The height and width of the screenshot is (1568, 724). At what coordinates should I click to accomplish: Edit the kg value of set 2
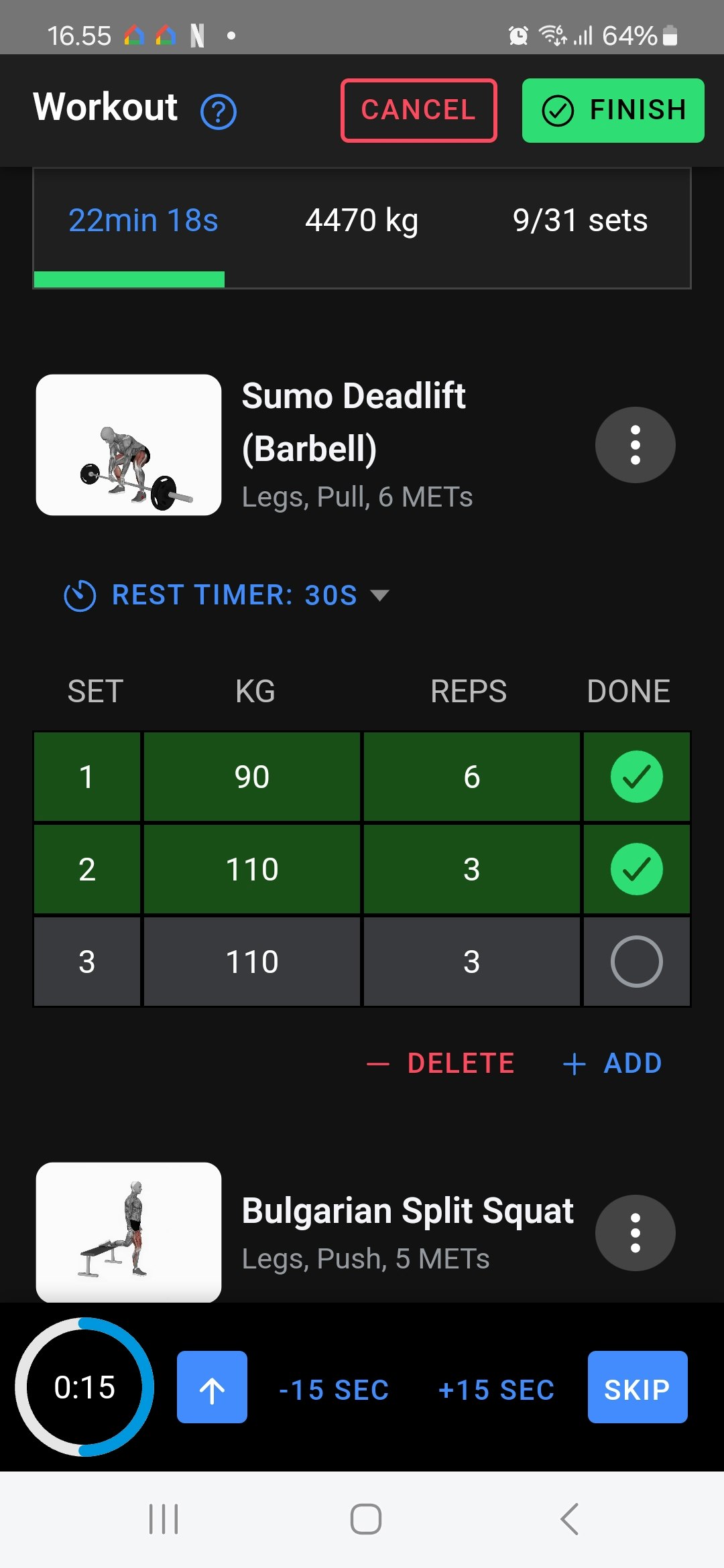coord(252,869)
